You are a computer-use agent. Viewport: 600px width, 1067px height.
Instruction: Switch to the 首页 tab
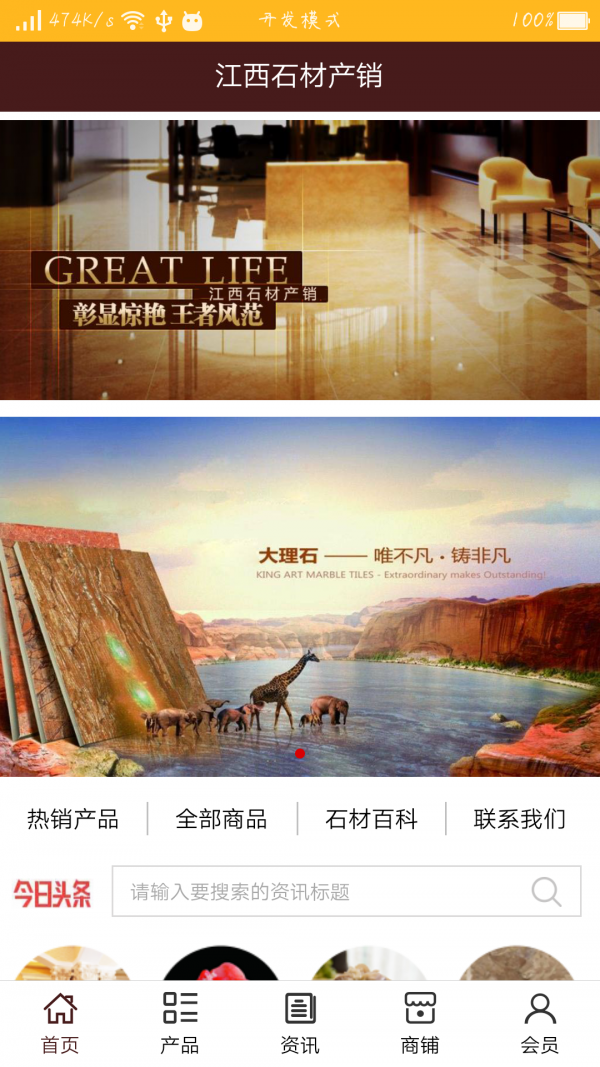(x=60, y=1024)
